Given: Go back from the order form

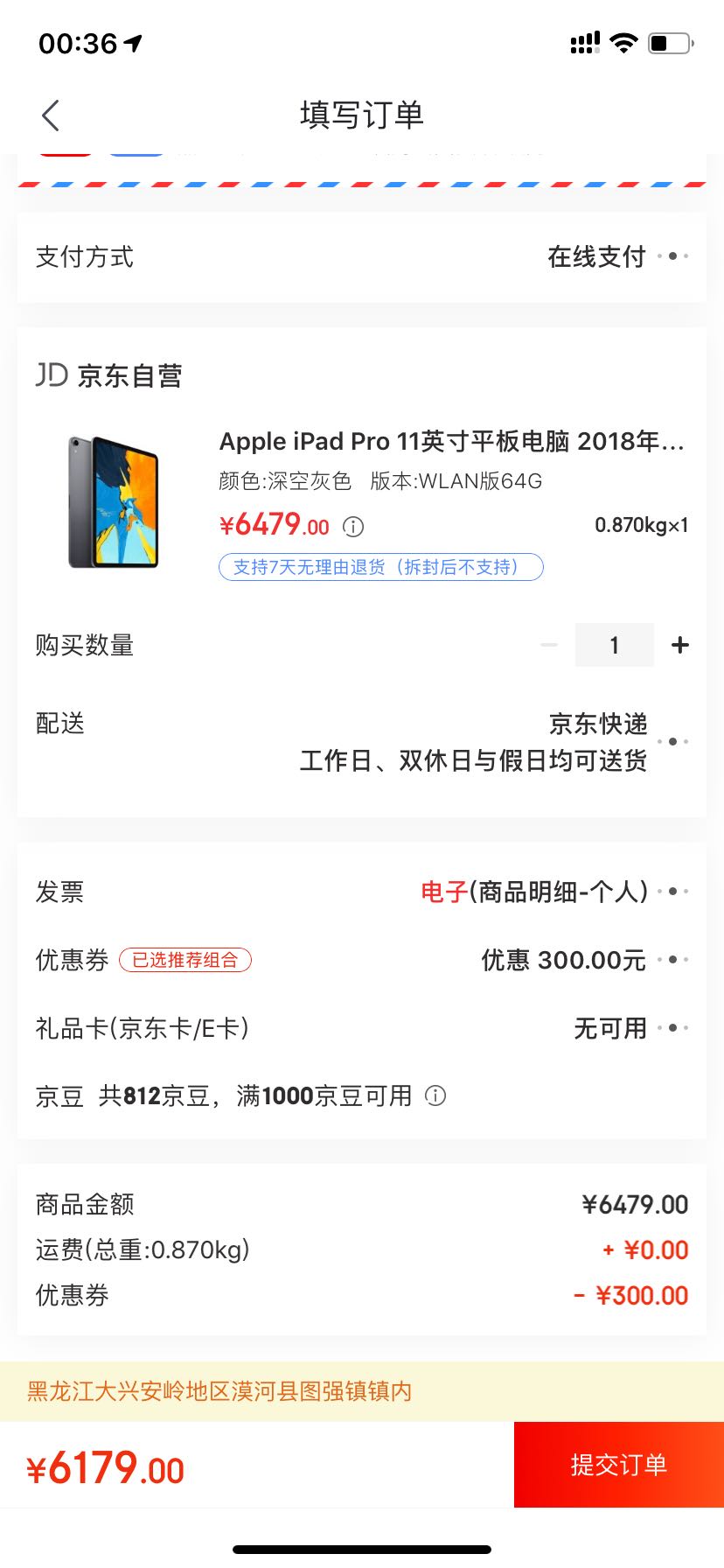Looking at the screenshot, I should point(51,115).
